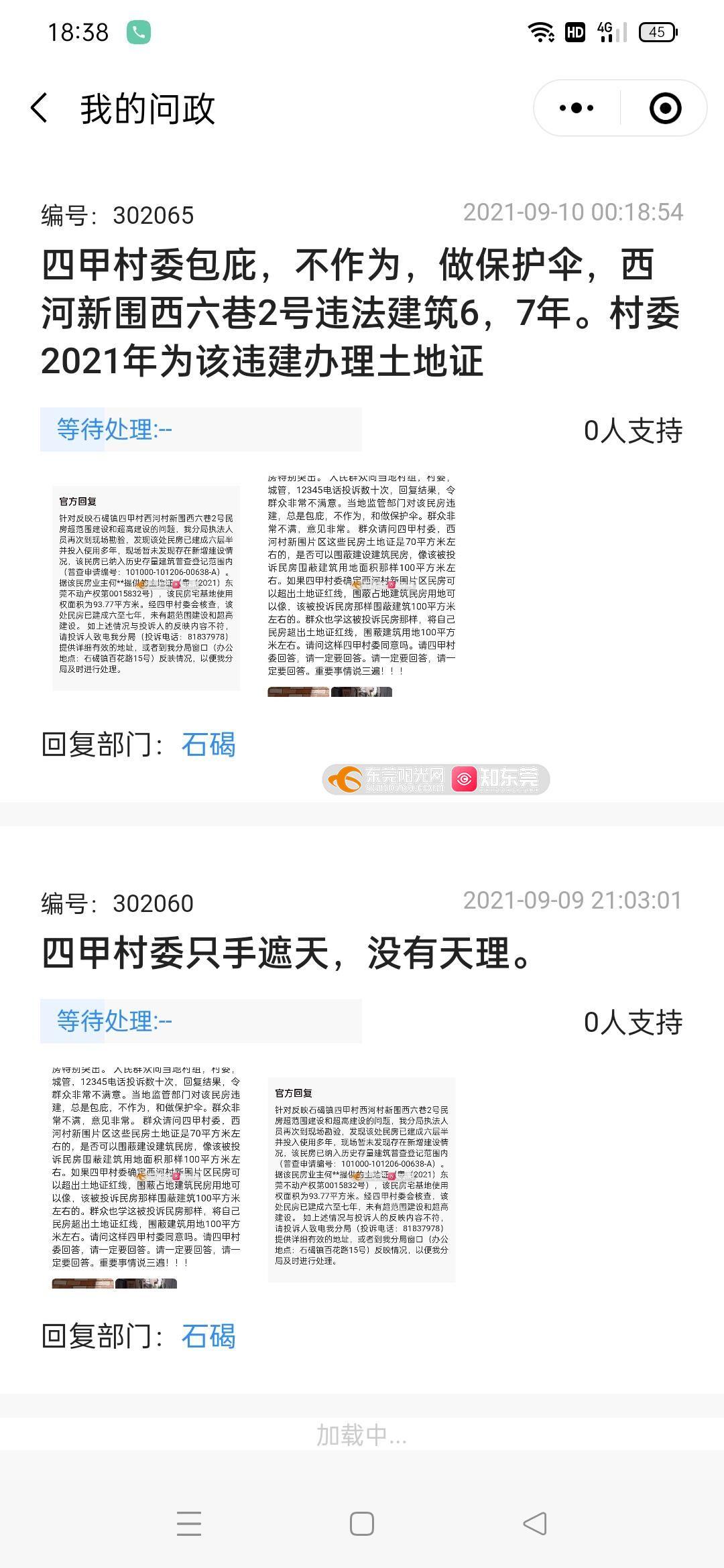Image resolution: width=724 pixels, height=1568 pixels.
Task: Open the mini program three-dot menu
Action: click(x=577, y=109)
